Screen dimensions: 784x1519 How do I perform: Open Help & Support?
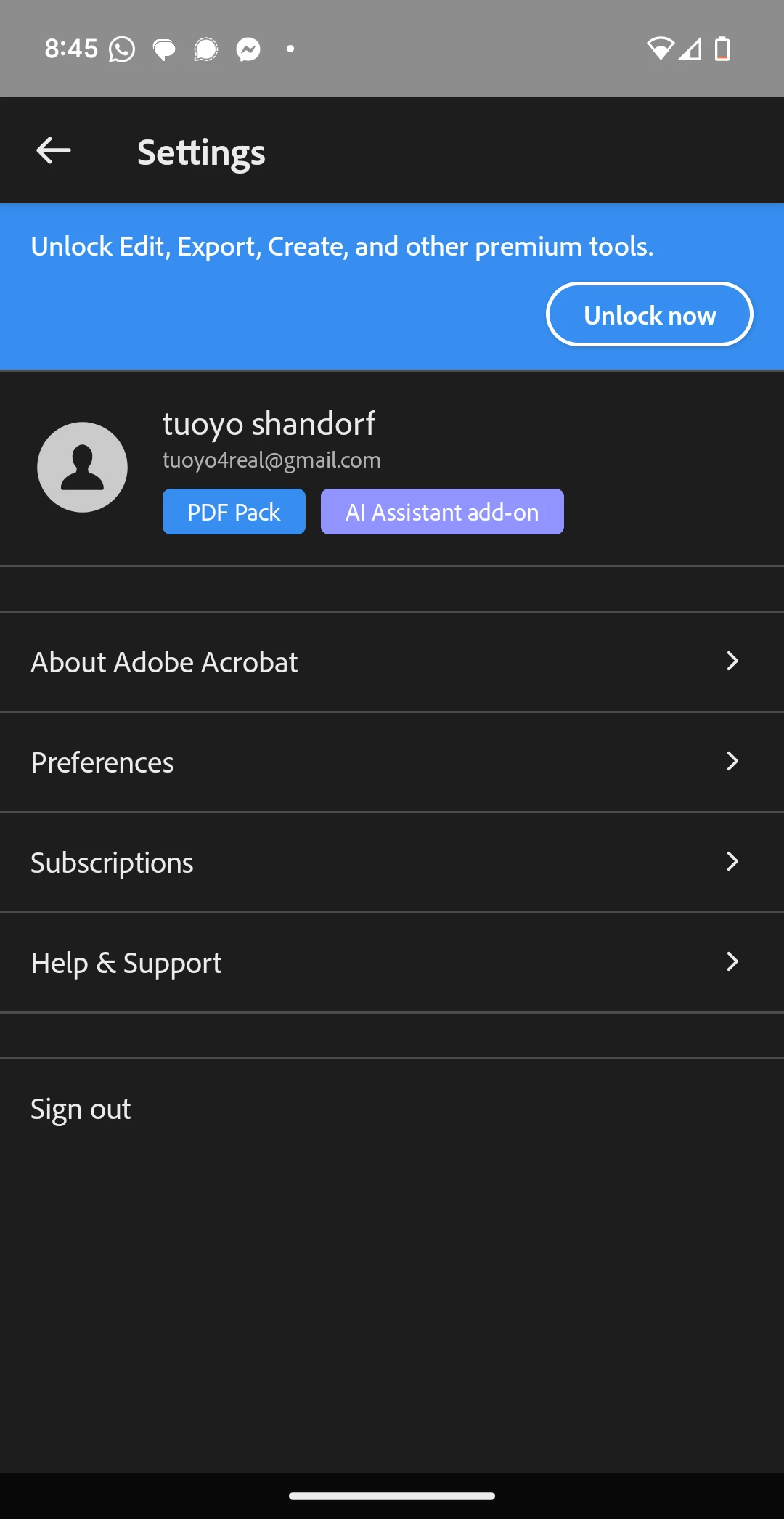(x=392, y=962)
